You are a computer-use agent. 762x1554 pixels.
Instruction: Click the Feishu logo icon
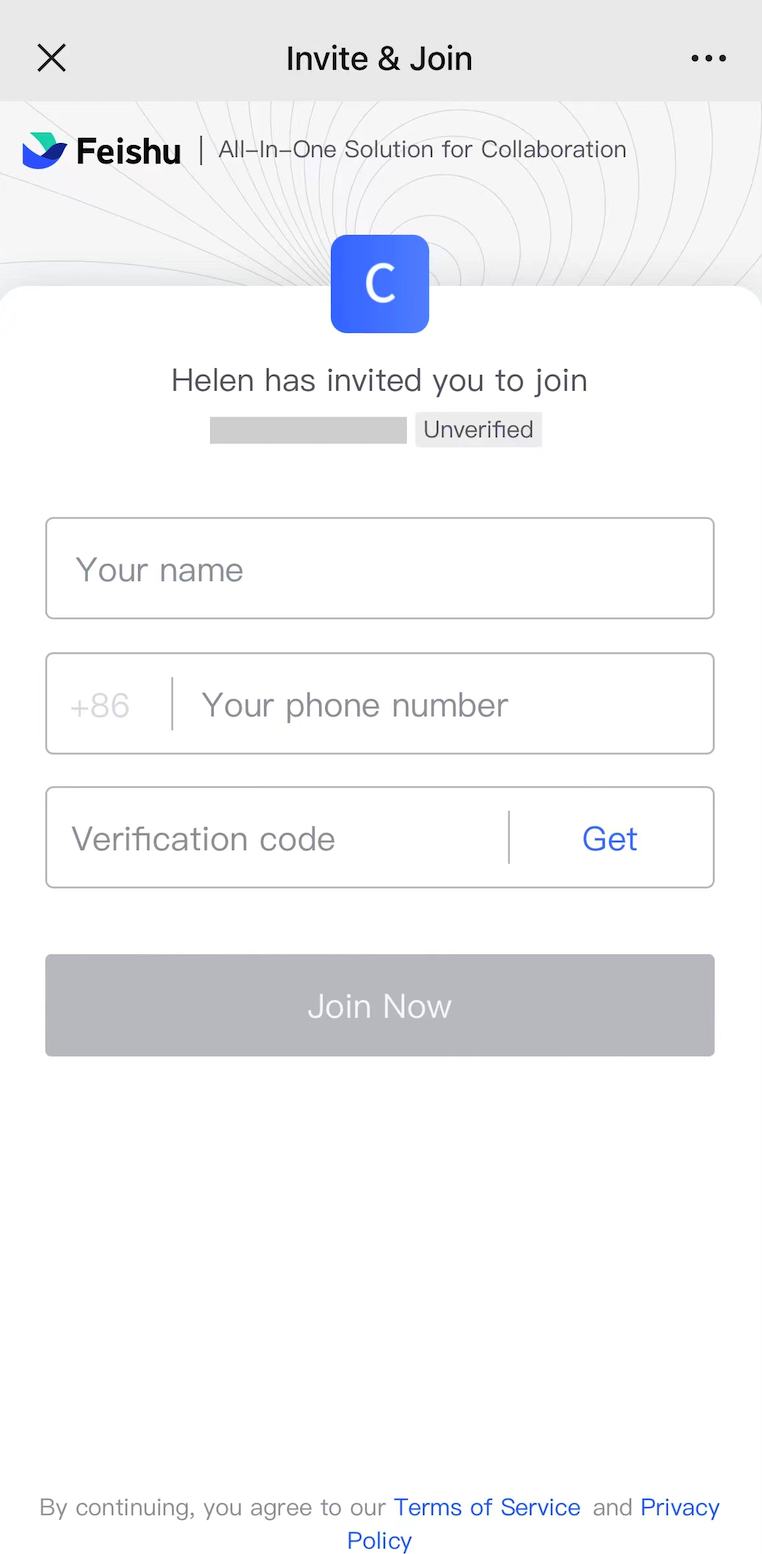click(44, 150)
